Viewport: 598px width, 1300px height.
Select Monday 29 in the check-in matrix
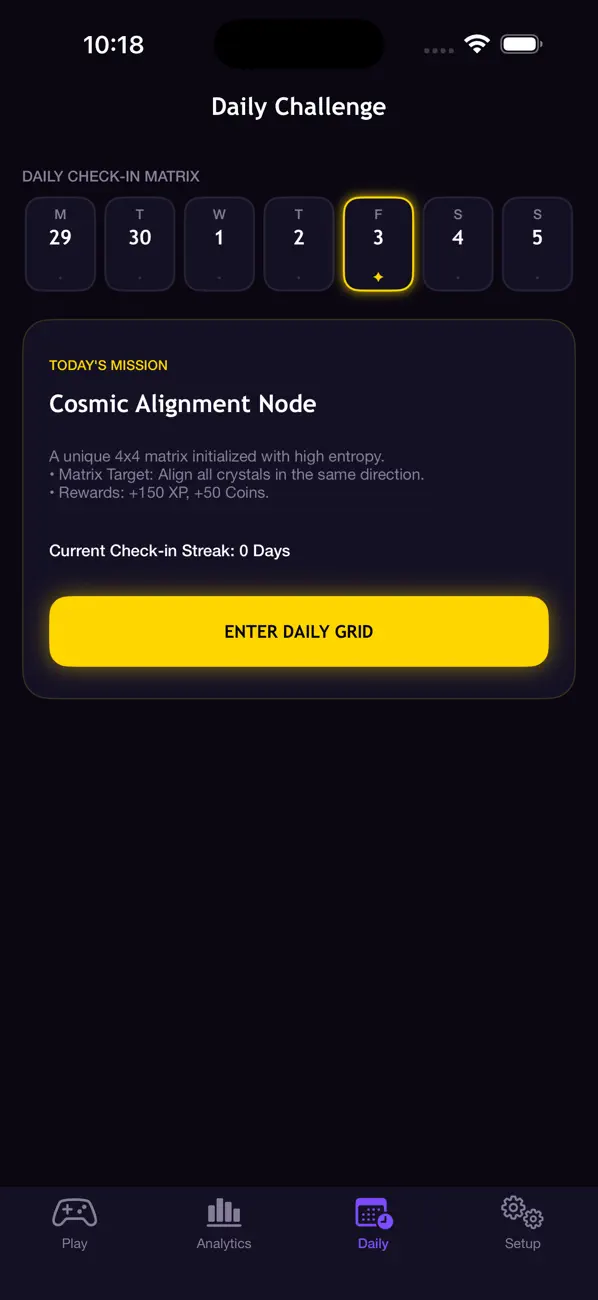coord(60,244)
